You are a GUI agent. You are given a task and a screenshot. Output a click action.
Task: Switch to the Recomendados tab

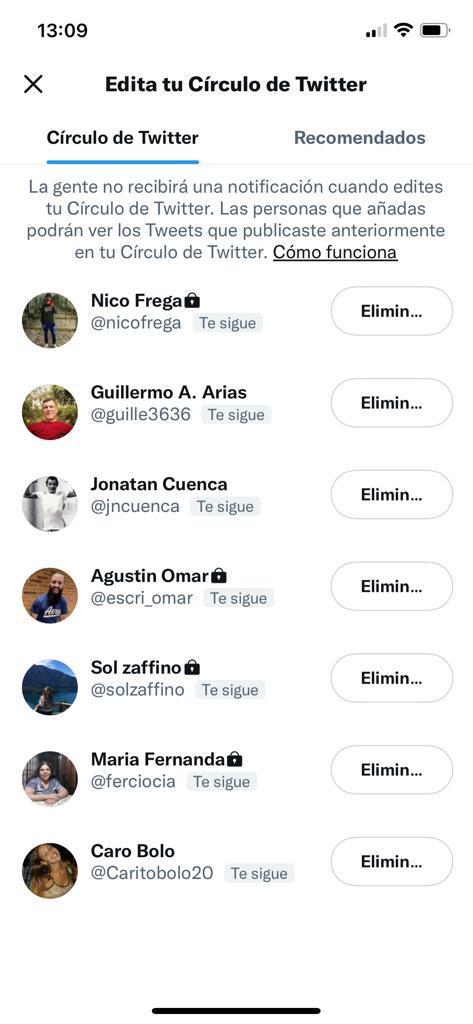(x=359, y=138)
